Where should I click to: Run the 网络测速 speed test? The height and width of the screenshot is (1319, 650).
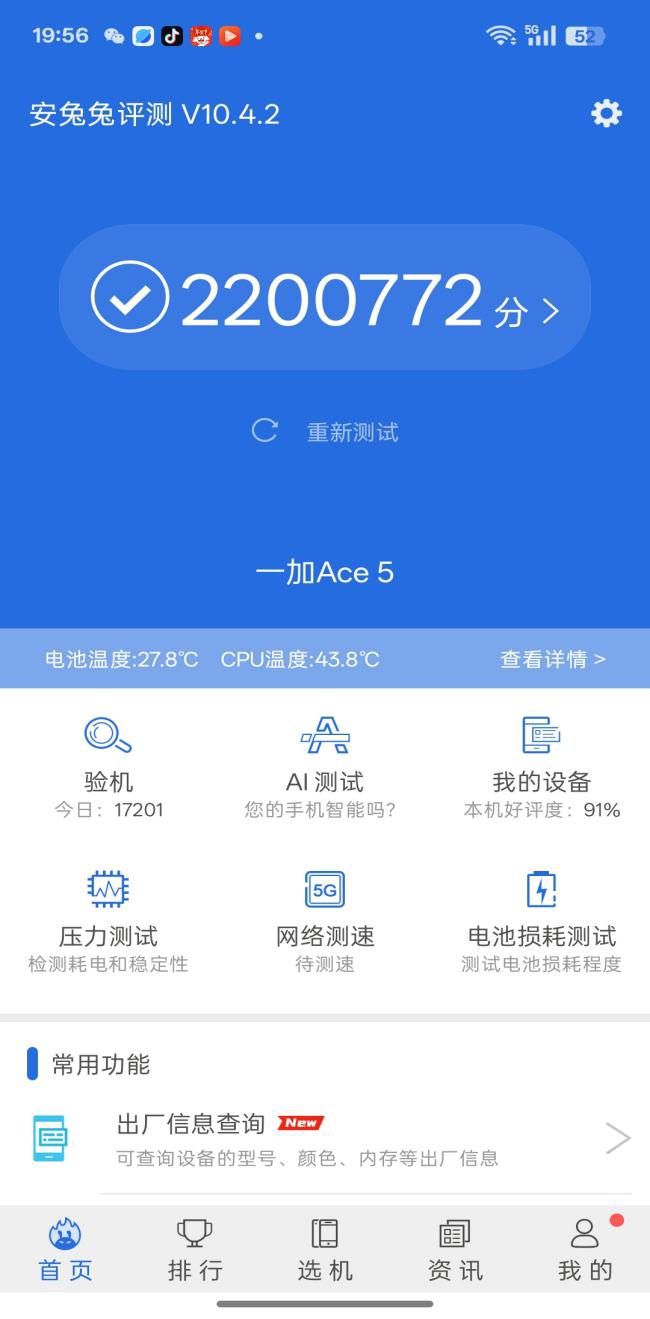325,920
